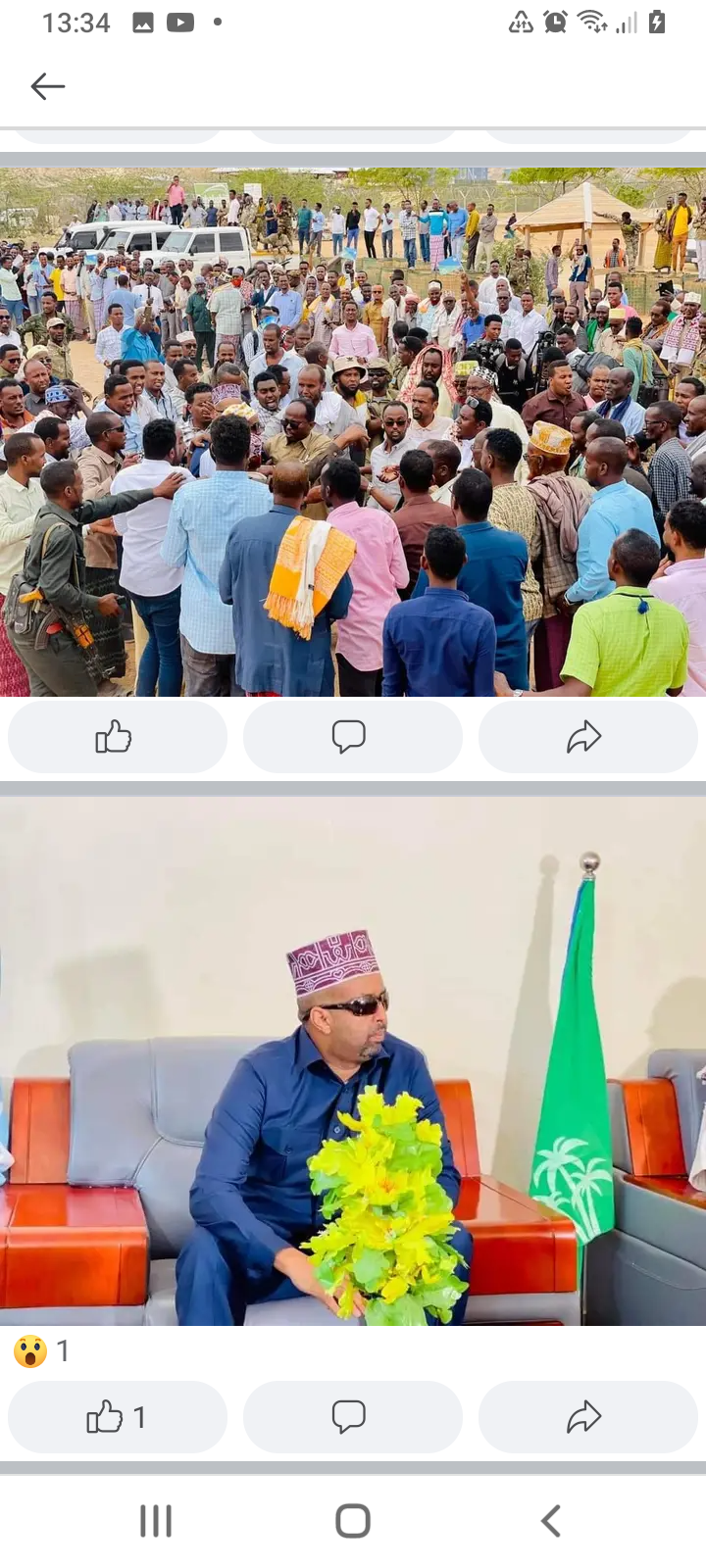Go to the home screen

pos(353,1521)
